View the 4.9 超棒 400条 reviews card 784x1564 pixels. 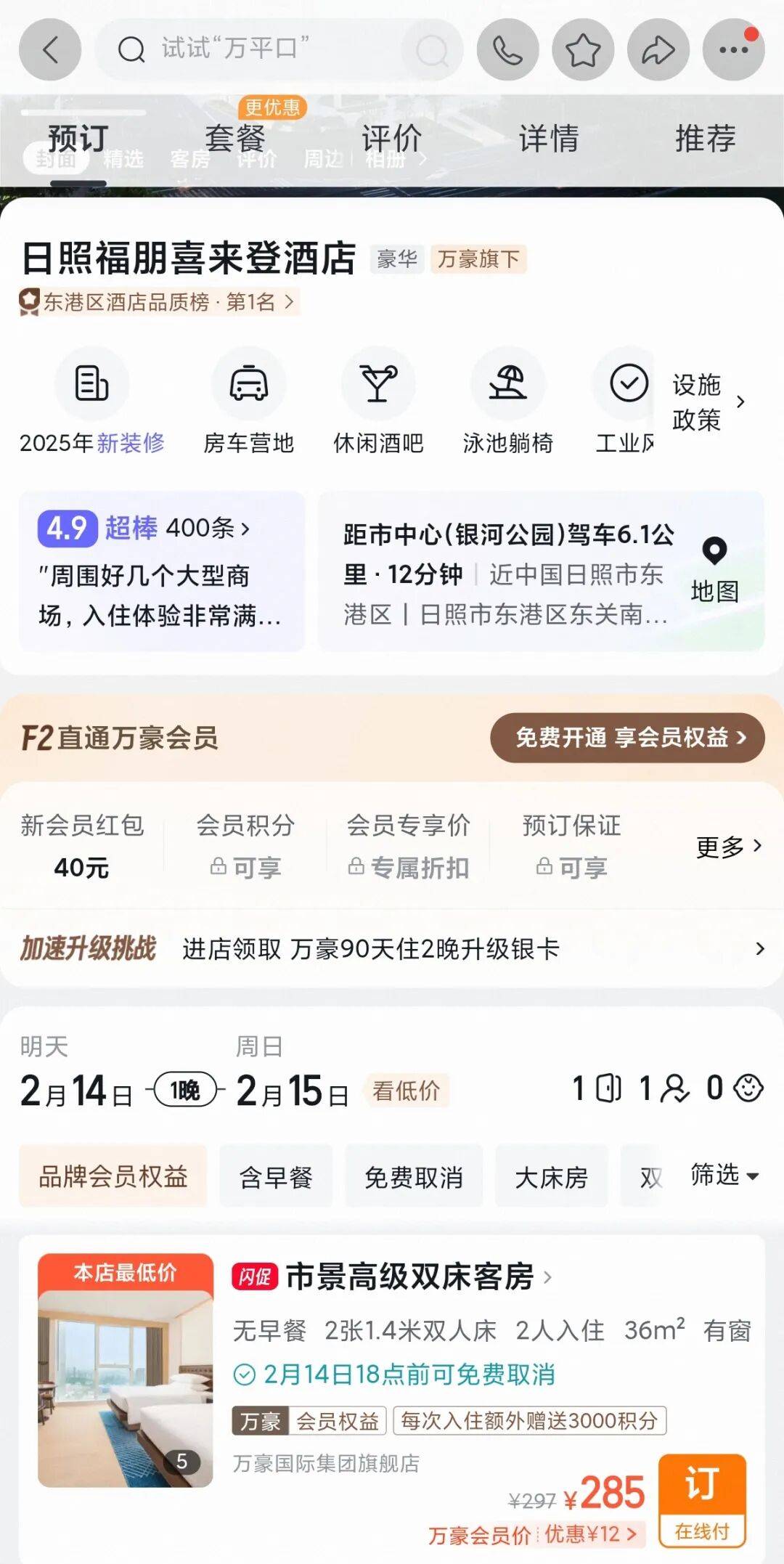pyautogui.click(x=161, y=571)
